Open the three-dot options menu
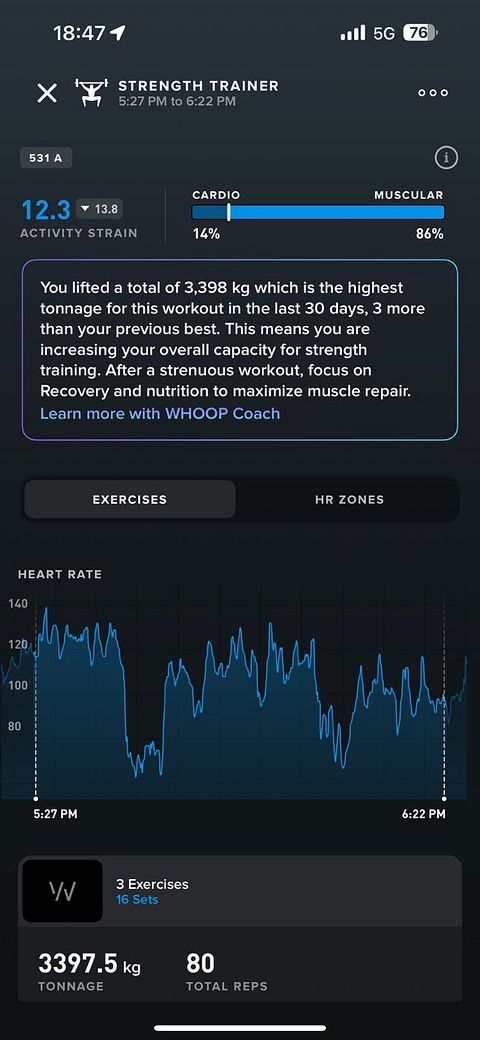 tap(433, 93)
